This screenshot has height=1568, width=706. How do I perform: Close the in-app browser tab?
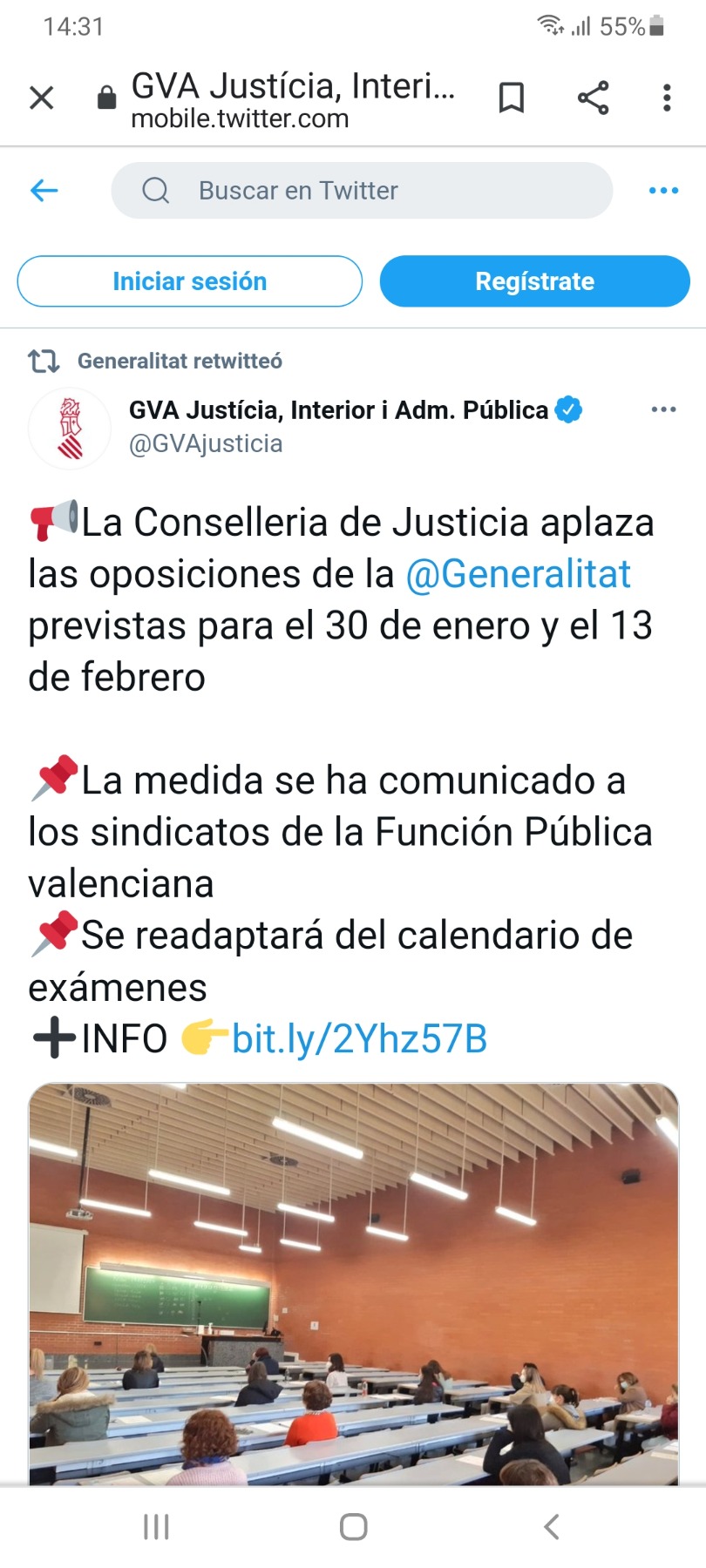tap(41, 98)
